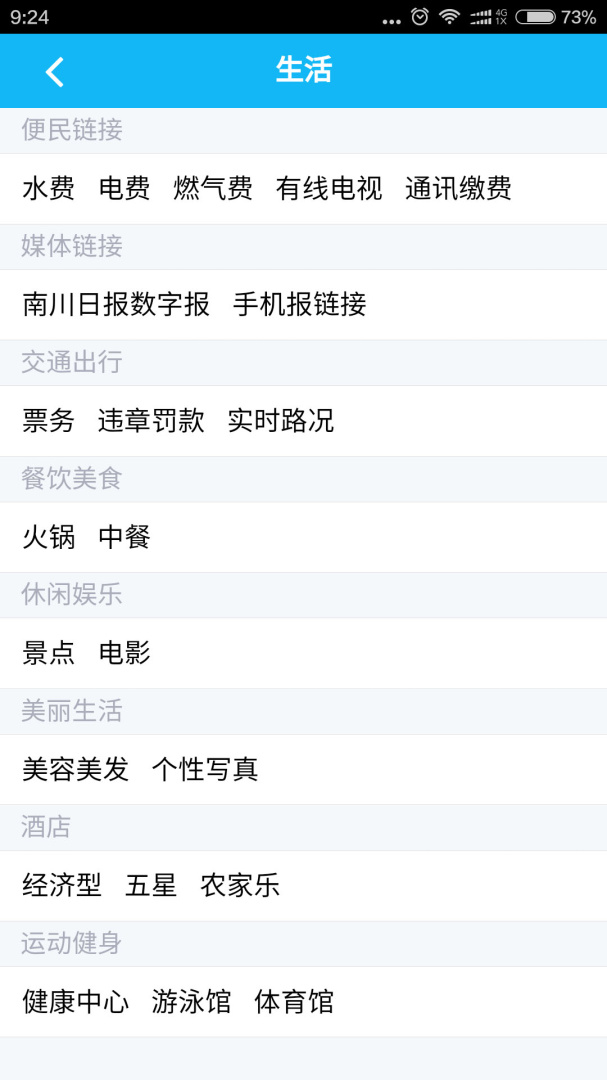View 实时路况 live traffic

point(281,420)
